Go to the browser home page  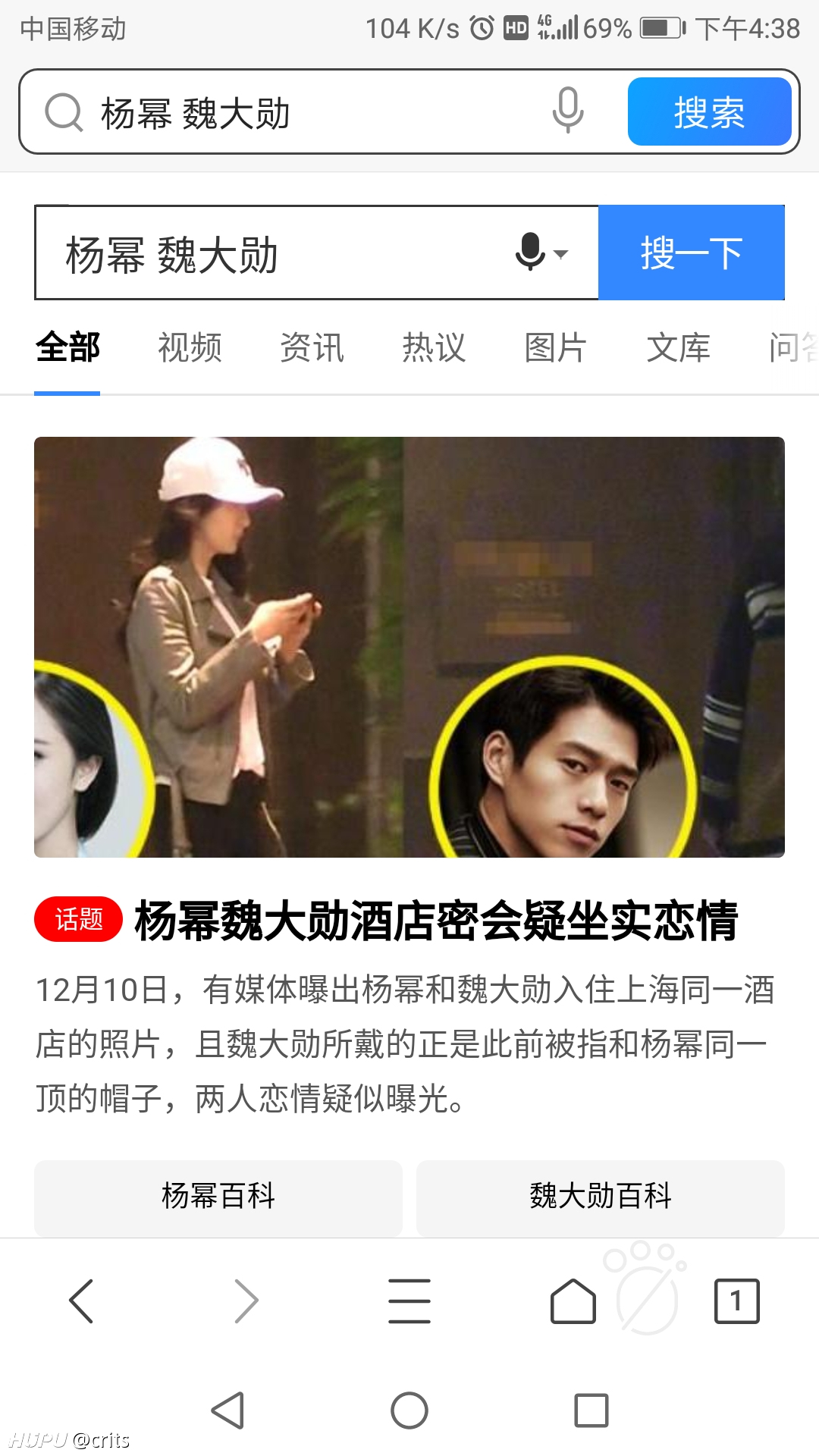573,1301
